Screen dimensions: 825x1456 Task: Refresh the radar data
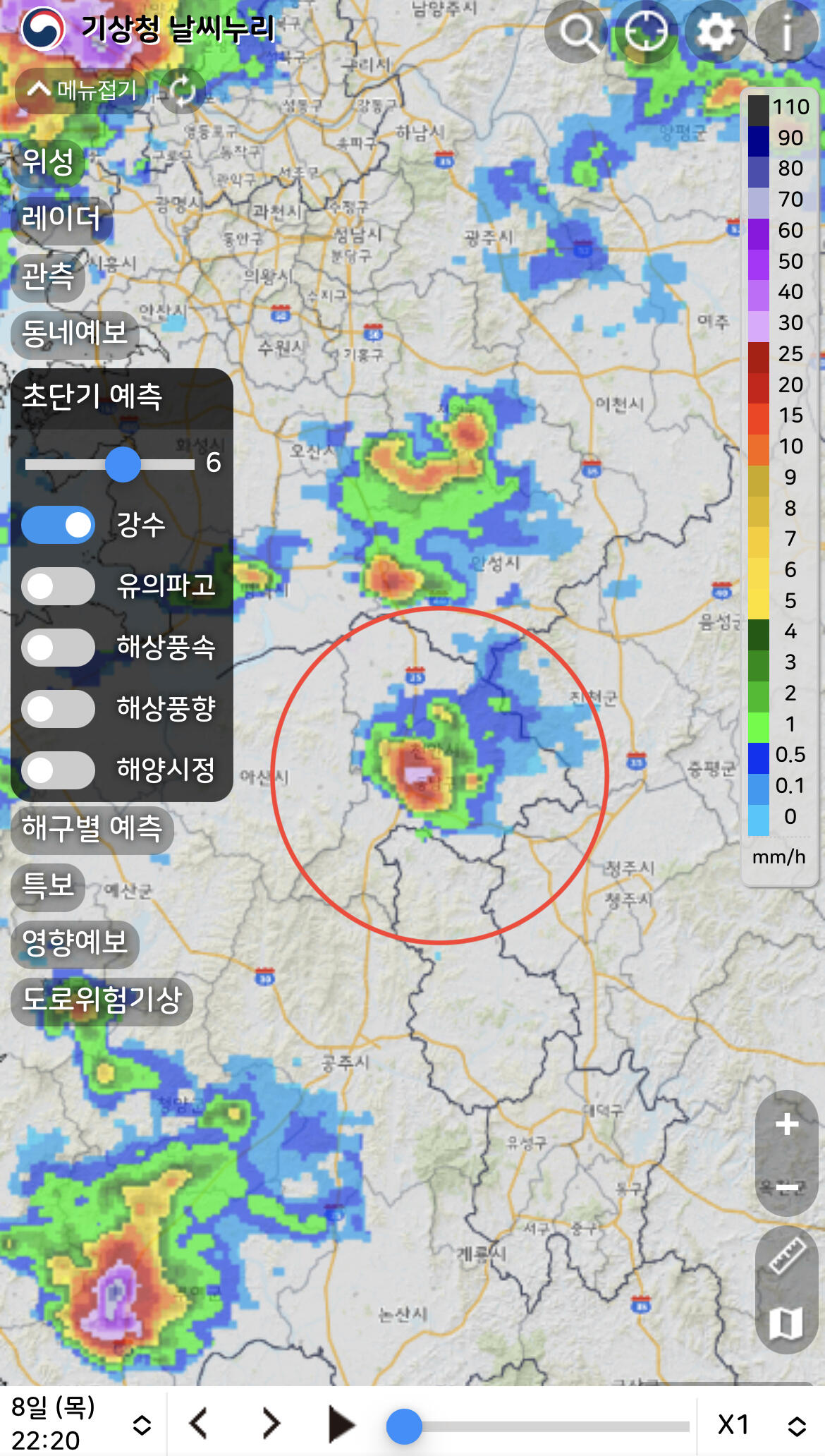click(183, 91)
